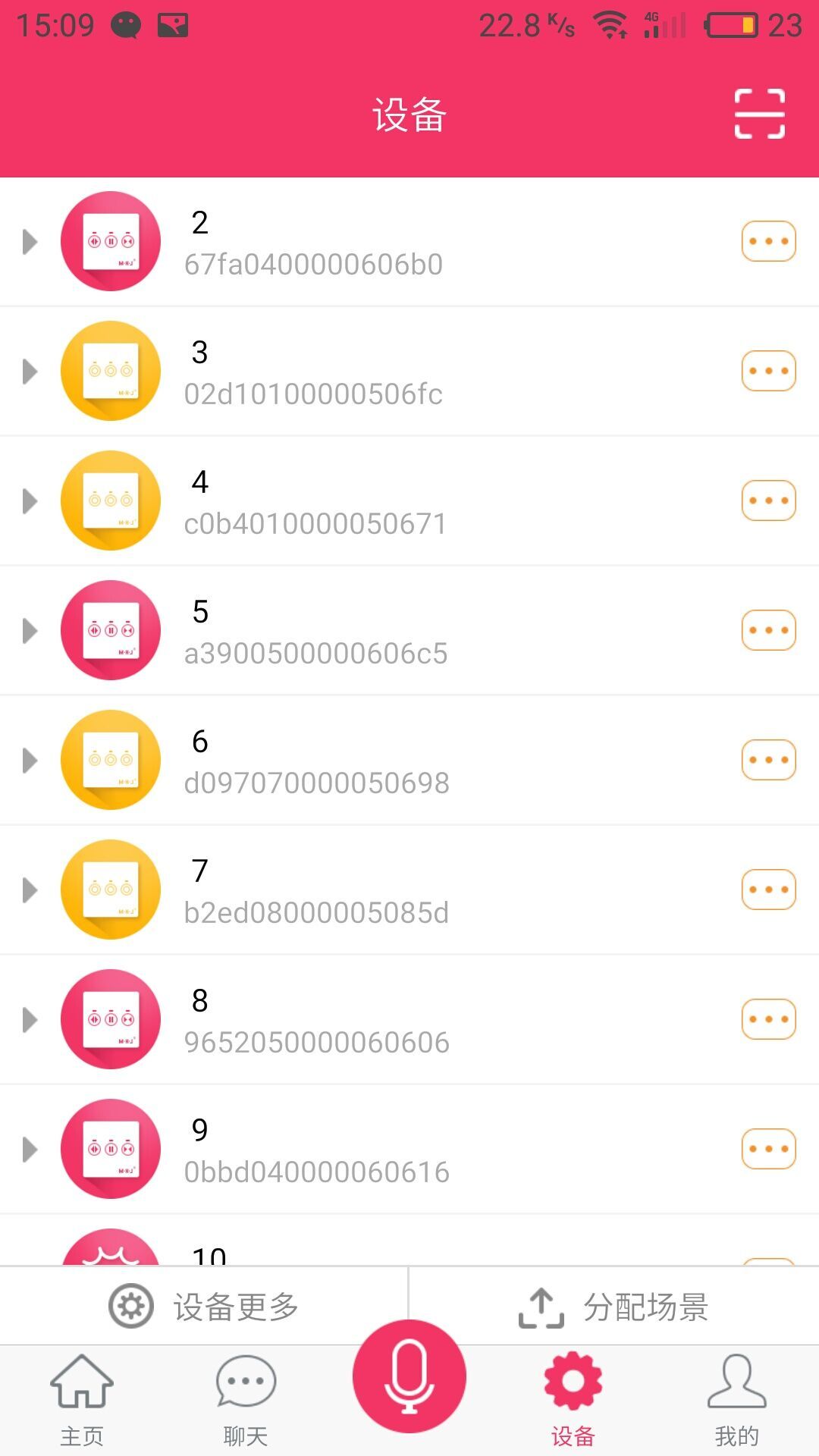Expand the arrow beside device 2
Viewport: 819px width, 1456px height.
coord(30,242)
